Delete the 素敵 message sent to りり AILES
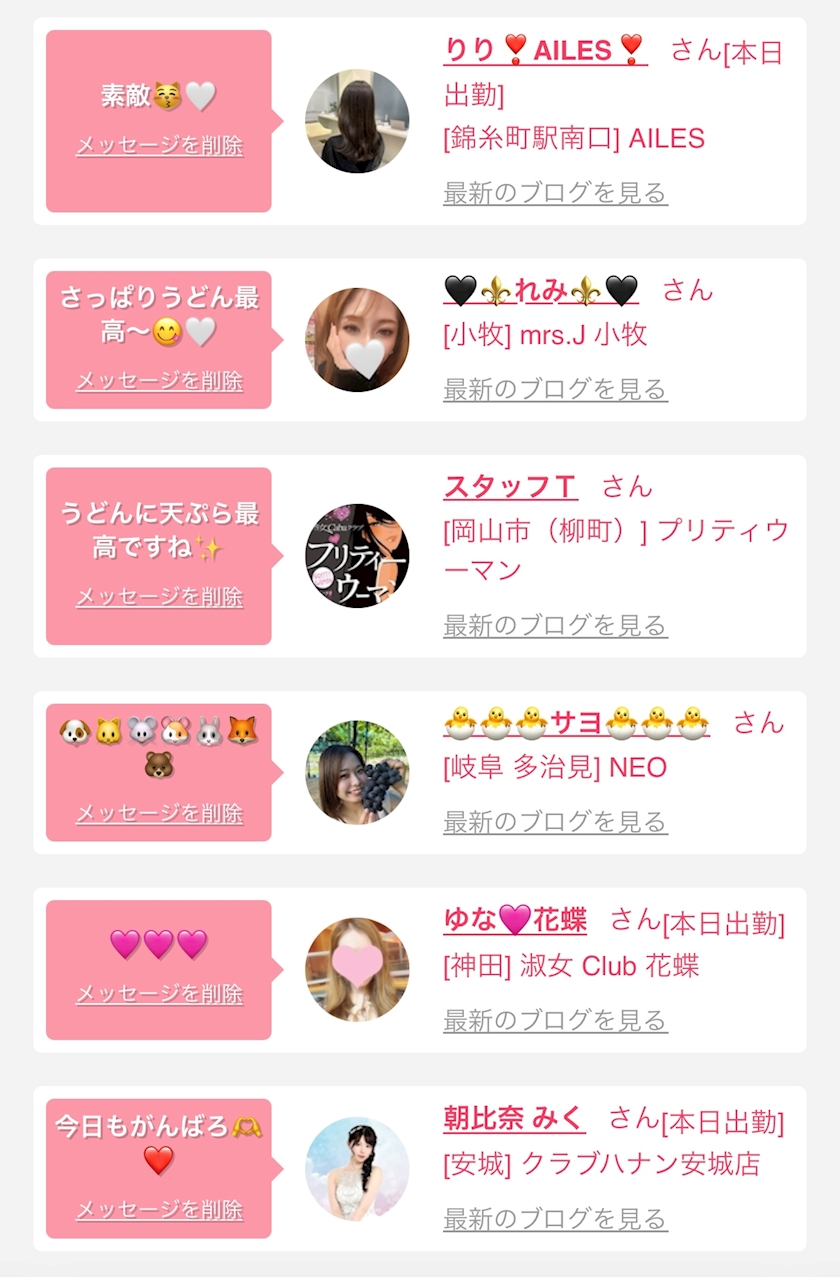 [159, 146]
